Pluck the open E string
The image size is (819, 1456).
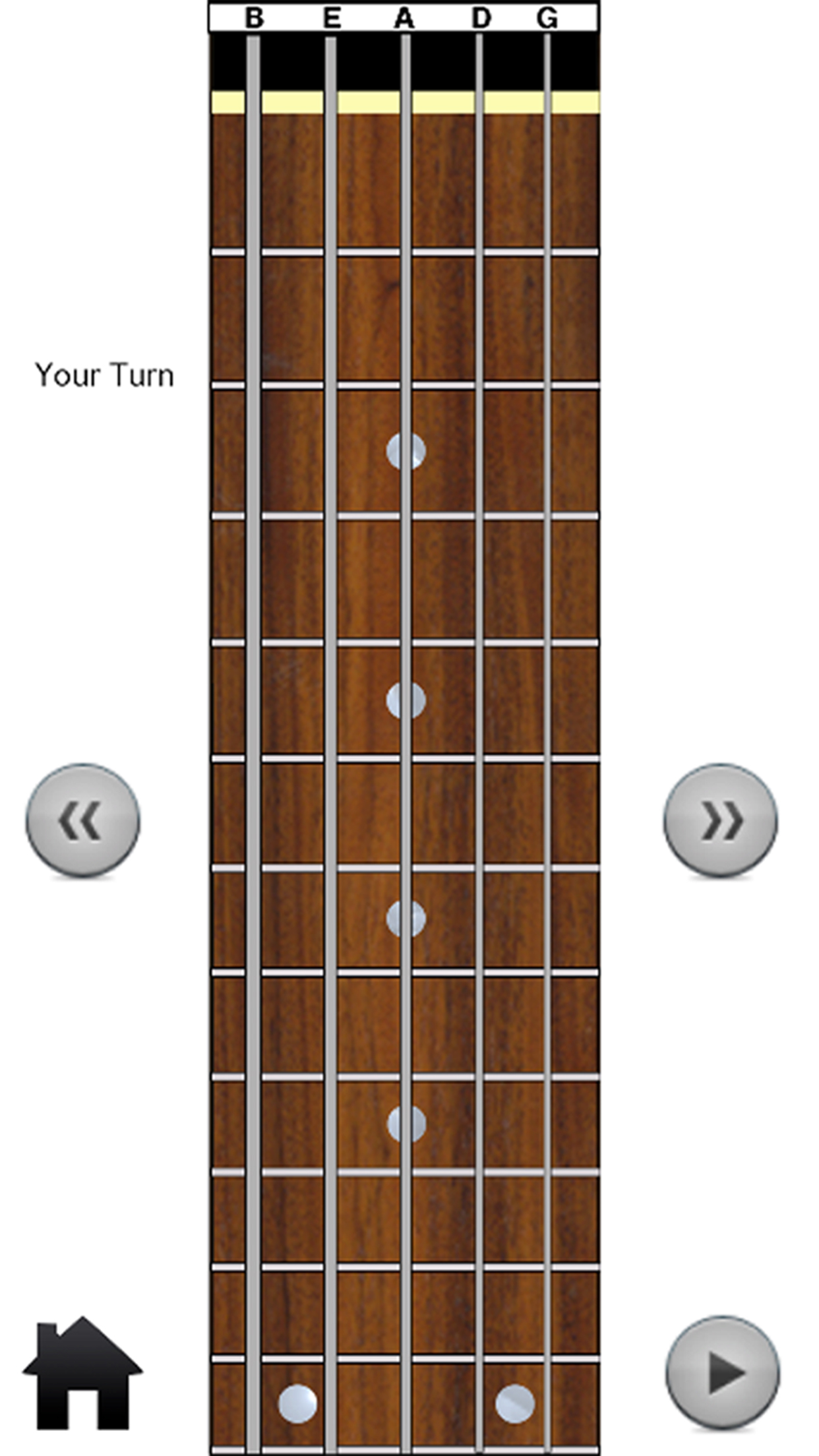click(330, 63)
